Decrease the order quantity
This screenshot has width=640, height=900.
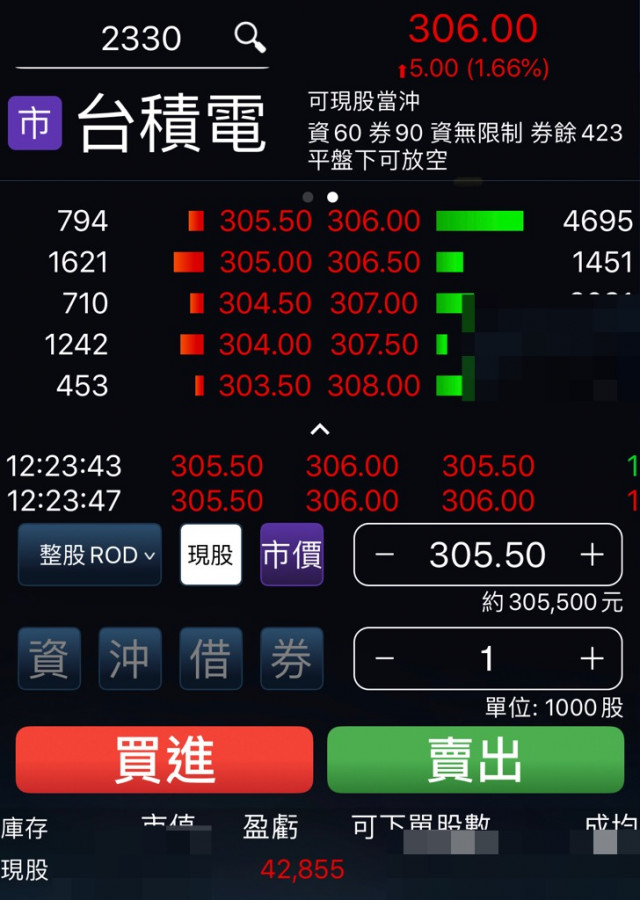click(385, 658)
